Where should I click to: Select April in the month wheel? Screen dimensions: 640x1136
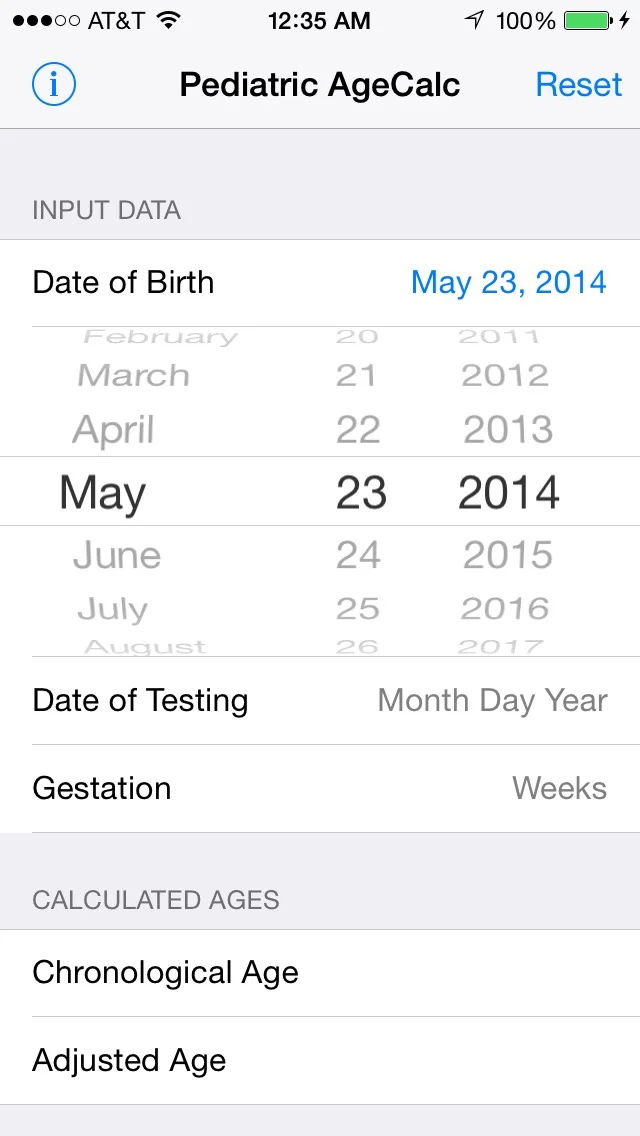pyautogui.click(x=113, y=430)
